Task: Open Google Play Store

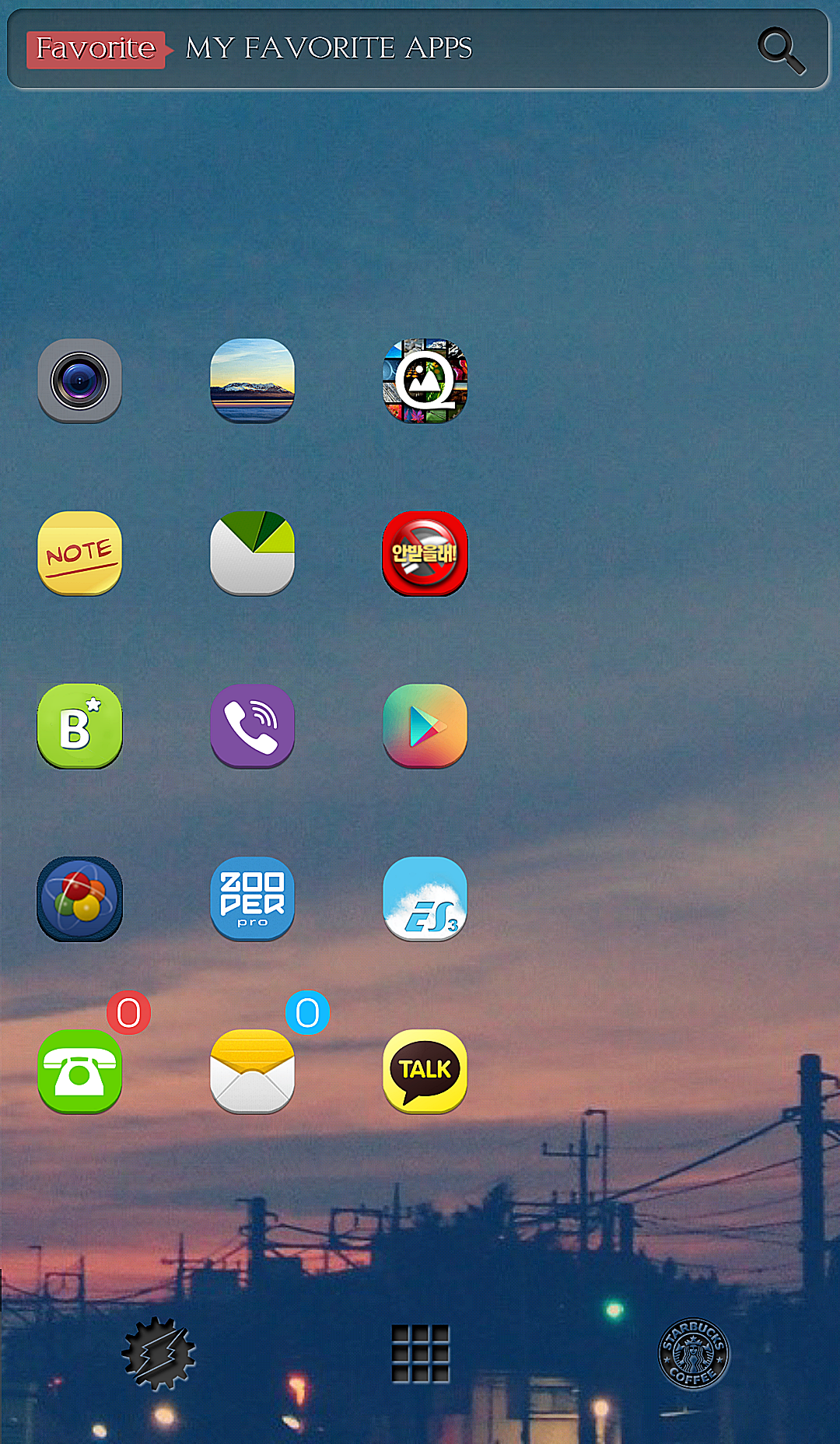Action: click(425, 726)
